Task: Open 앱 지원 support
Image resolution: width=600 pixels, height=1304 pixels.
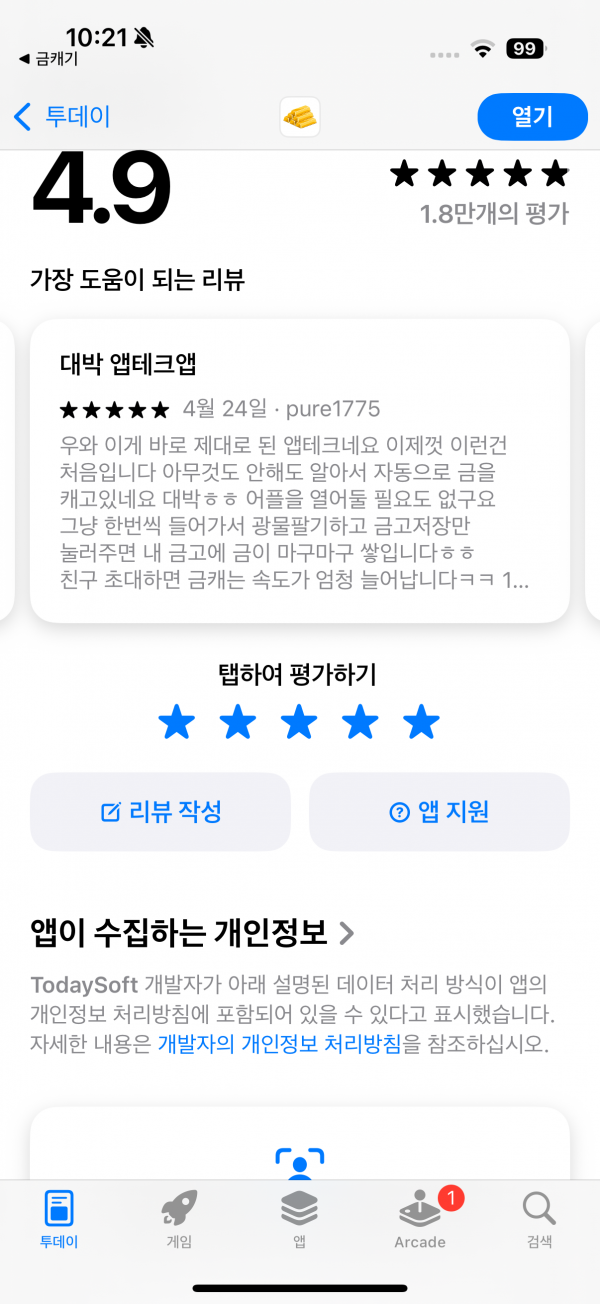Action: tap(439, 812)
